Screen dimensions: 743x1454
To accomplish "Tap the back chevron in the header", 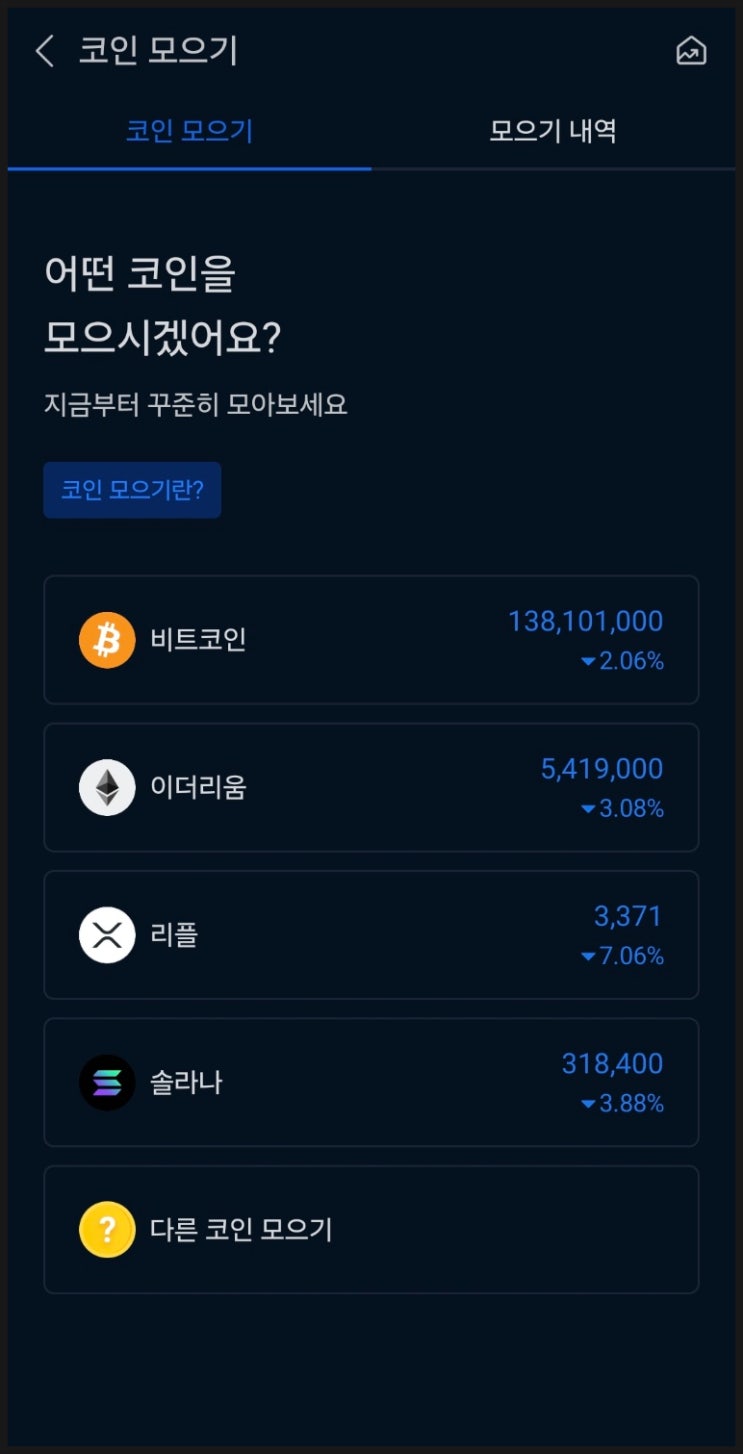I will tap(44, 51).
